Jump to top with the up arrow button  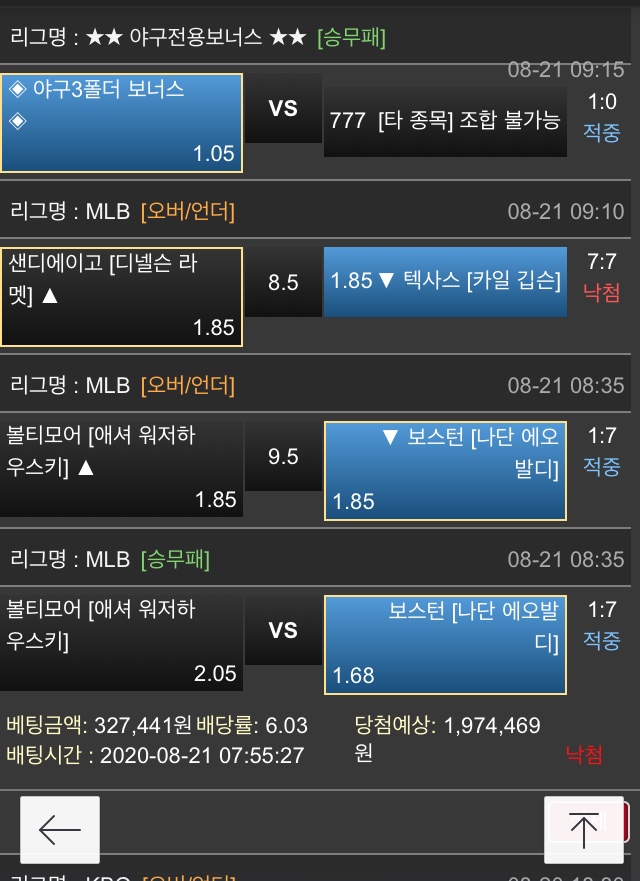(x=583, y=829)
